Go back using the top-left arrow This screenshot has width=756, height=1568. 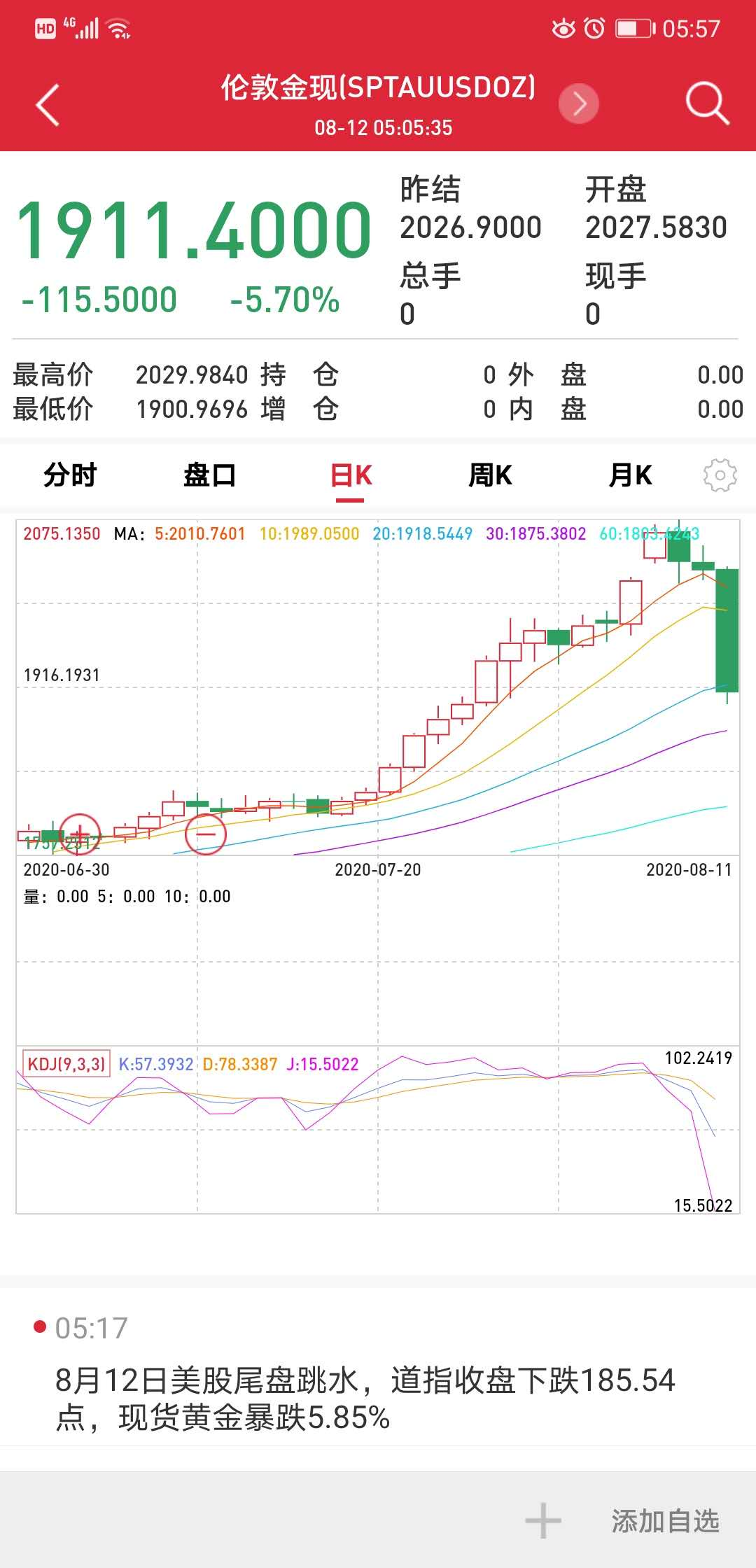pos(48,105)
